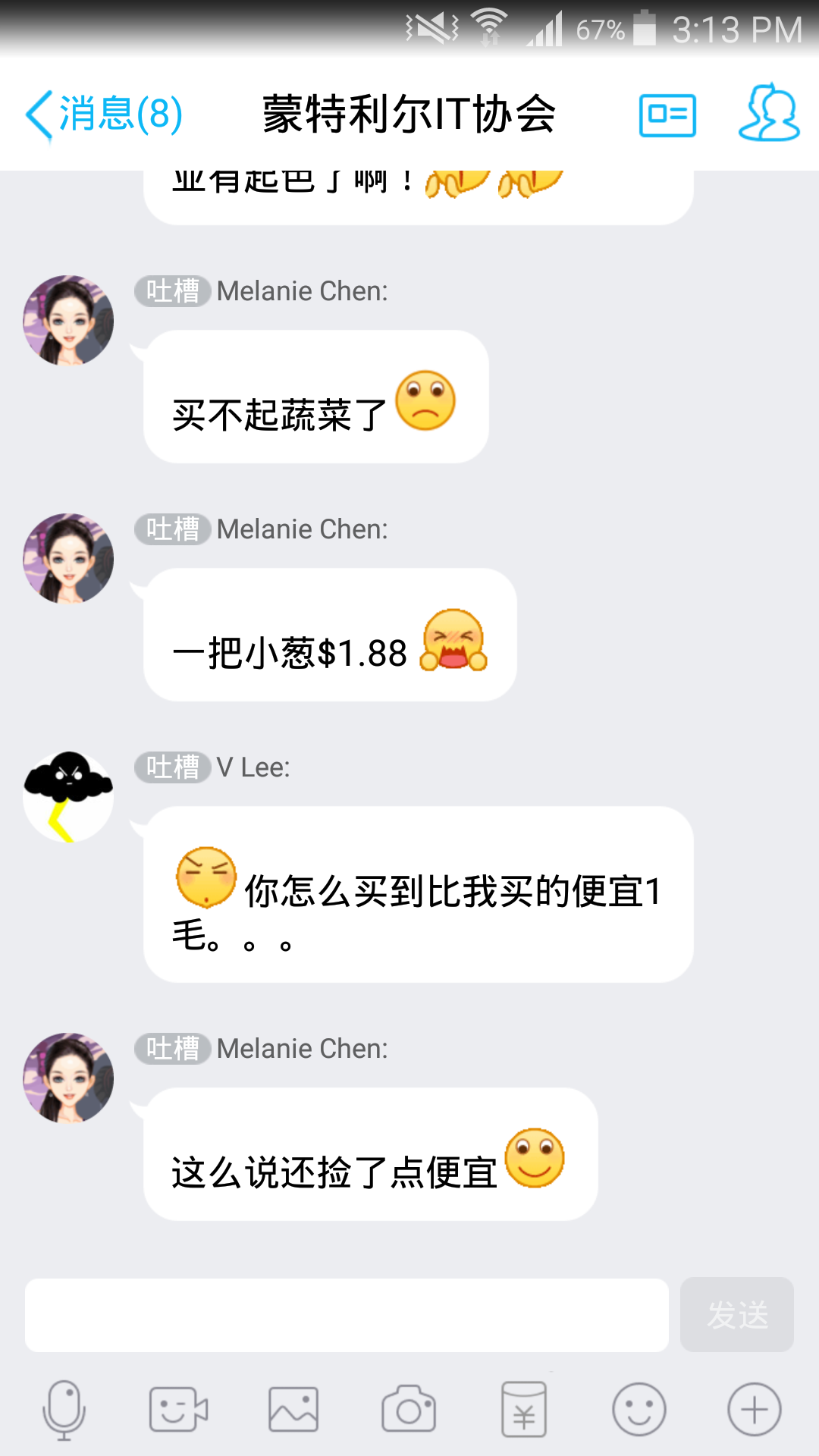Screen dimensions: 819x1456
Task: Open the short video icon
Action: pyautogui.click(x=178, y=1410)
